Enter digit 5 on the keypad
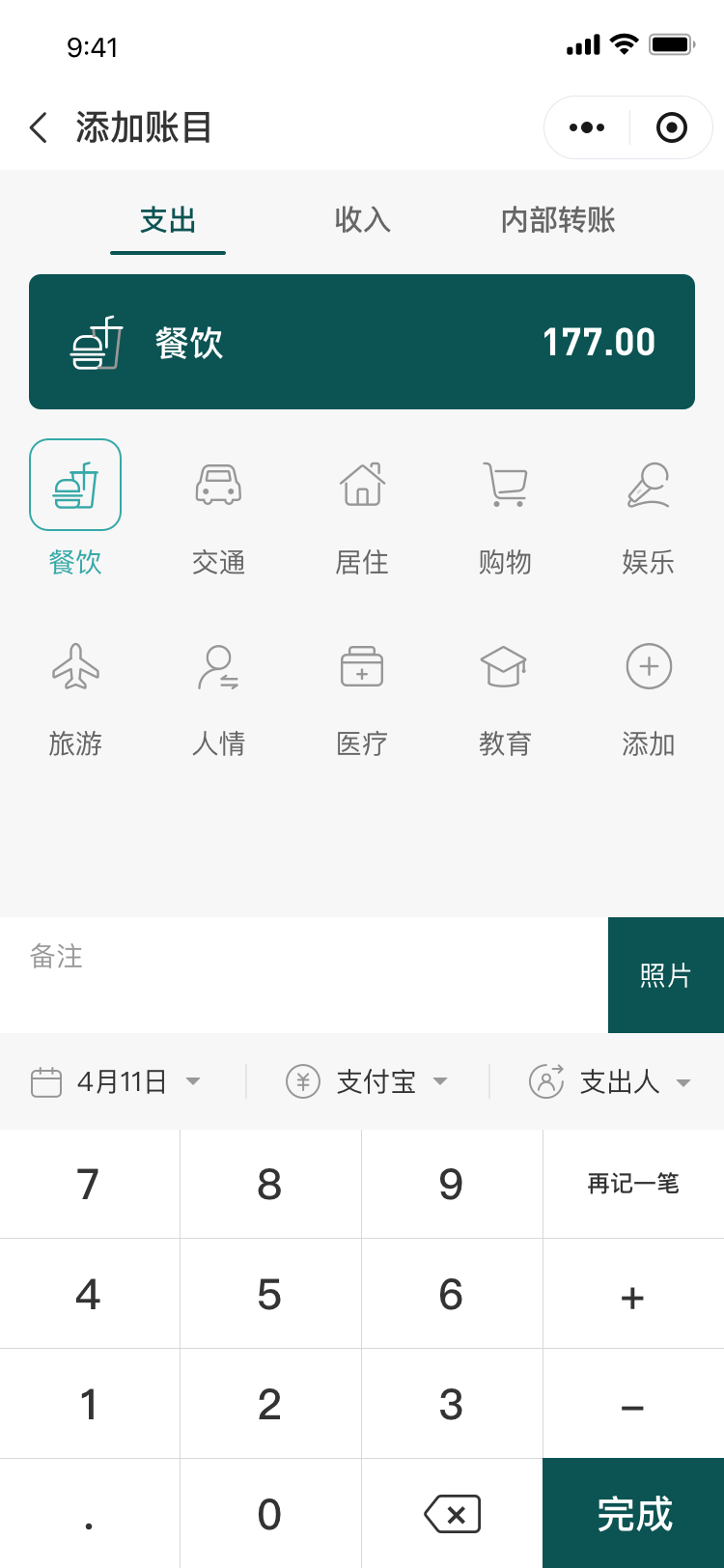The image size is (724, 1568). pyautogui.click(x=270, y=1294)
